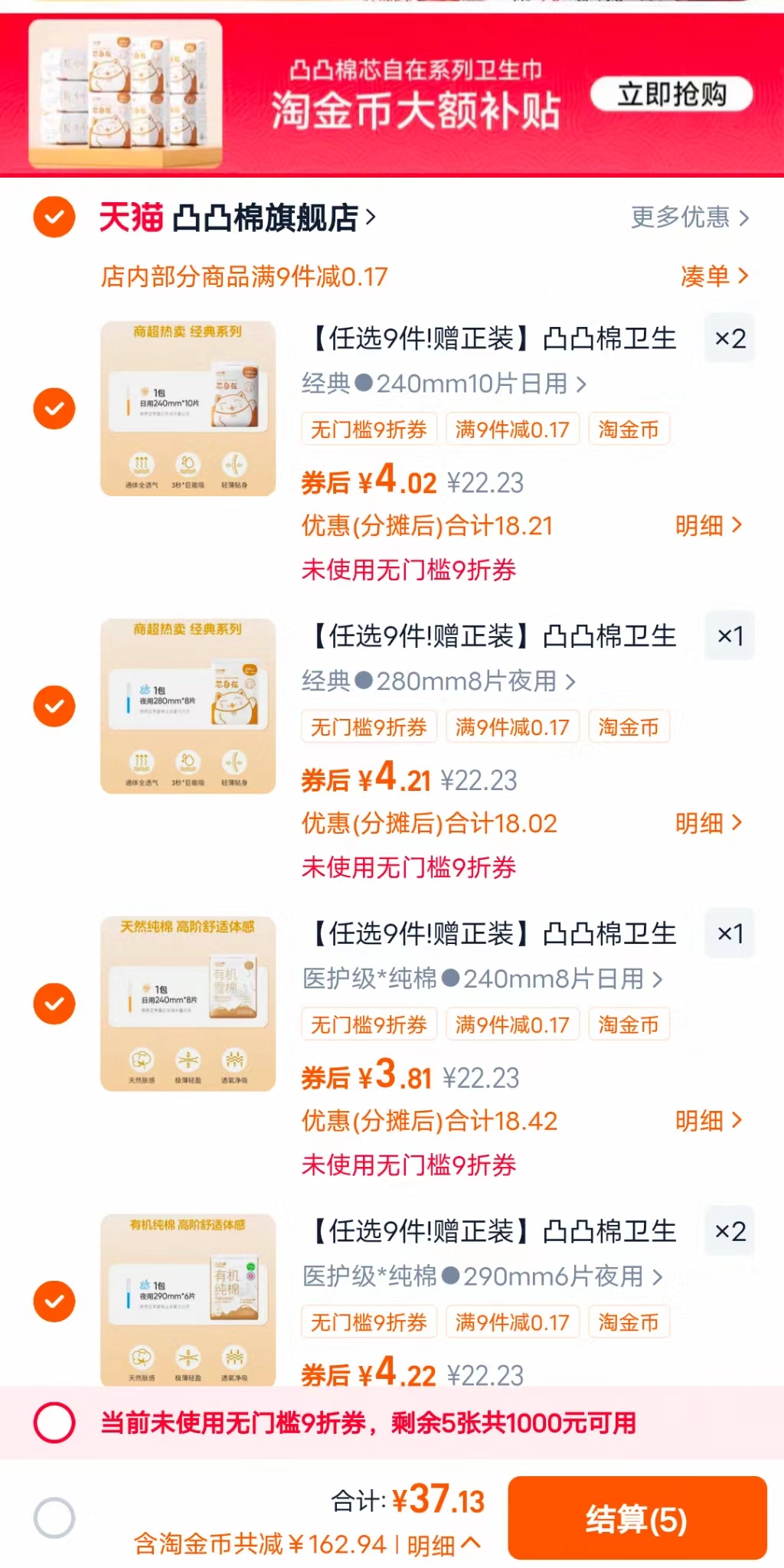Deselect the 医护级纯棉 240mm daily item
Image resolution: width=784 pixels, height=1568 pixels.
(54, 1004)
